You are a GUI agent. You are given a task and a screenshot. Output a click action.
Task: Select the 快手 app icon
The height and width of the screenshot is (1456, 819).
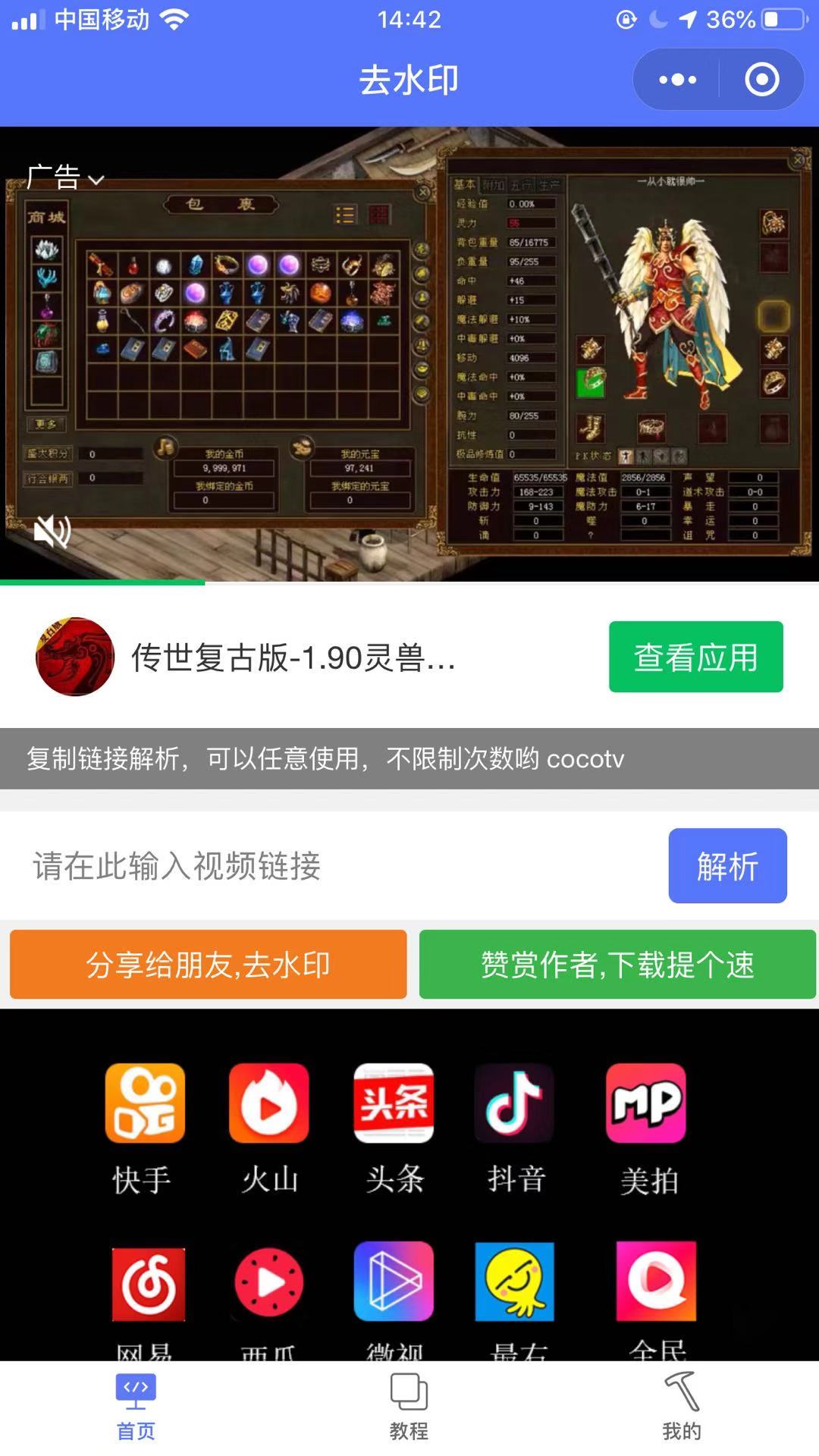(x=145, y=1103)
